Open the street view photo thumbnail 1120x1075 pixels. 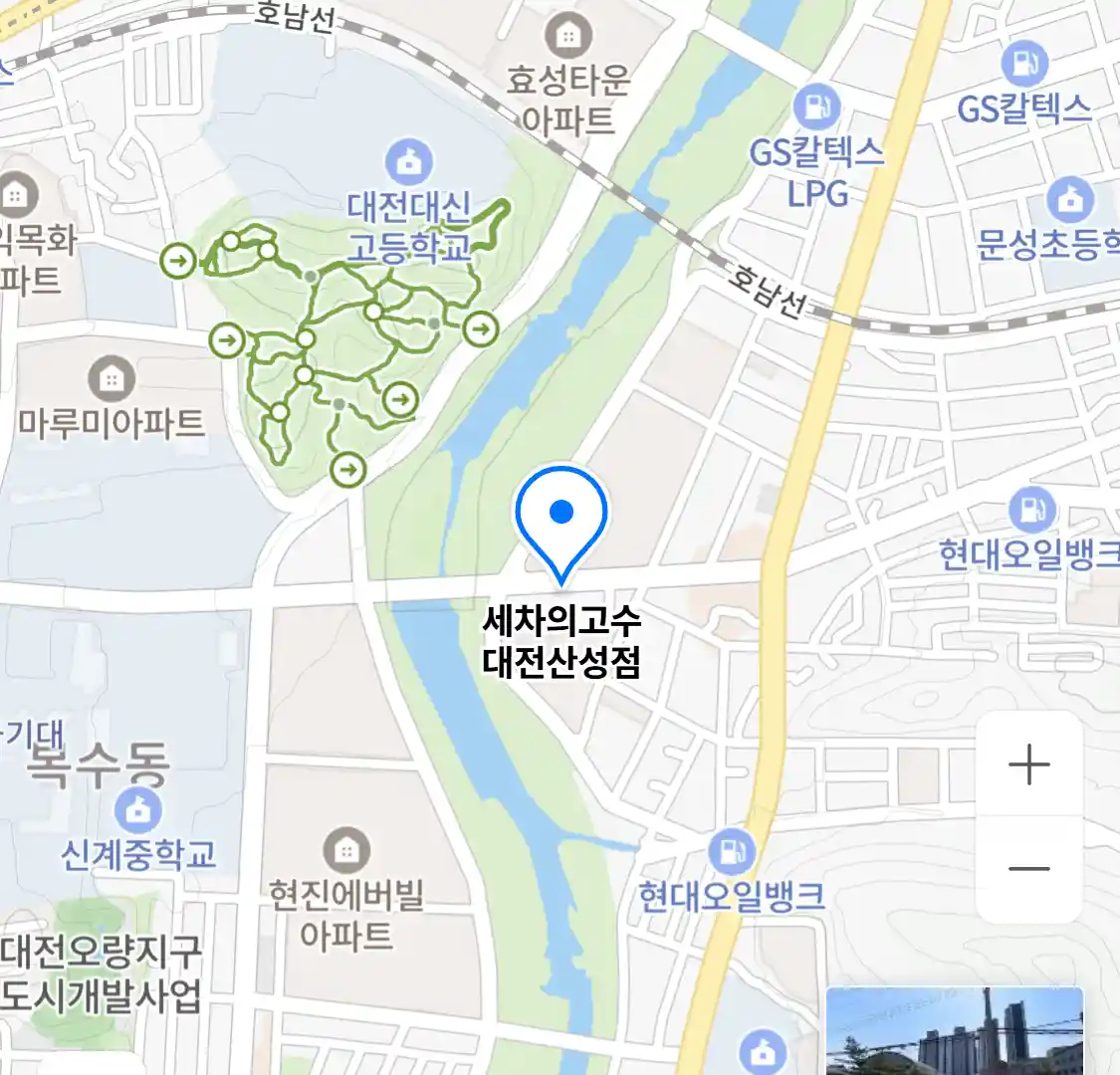point(954,1030)
